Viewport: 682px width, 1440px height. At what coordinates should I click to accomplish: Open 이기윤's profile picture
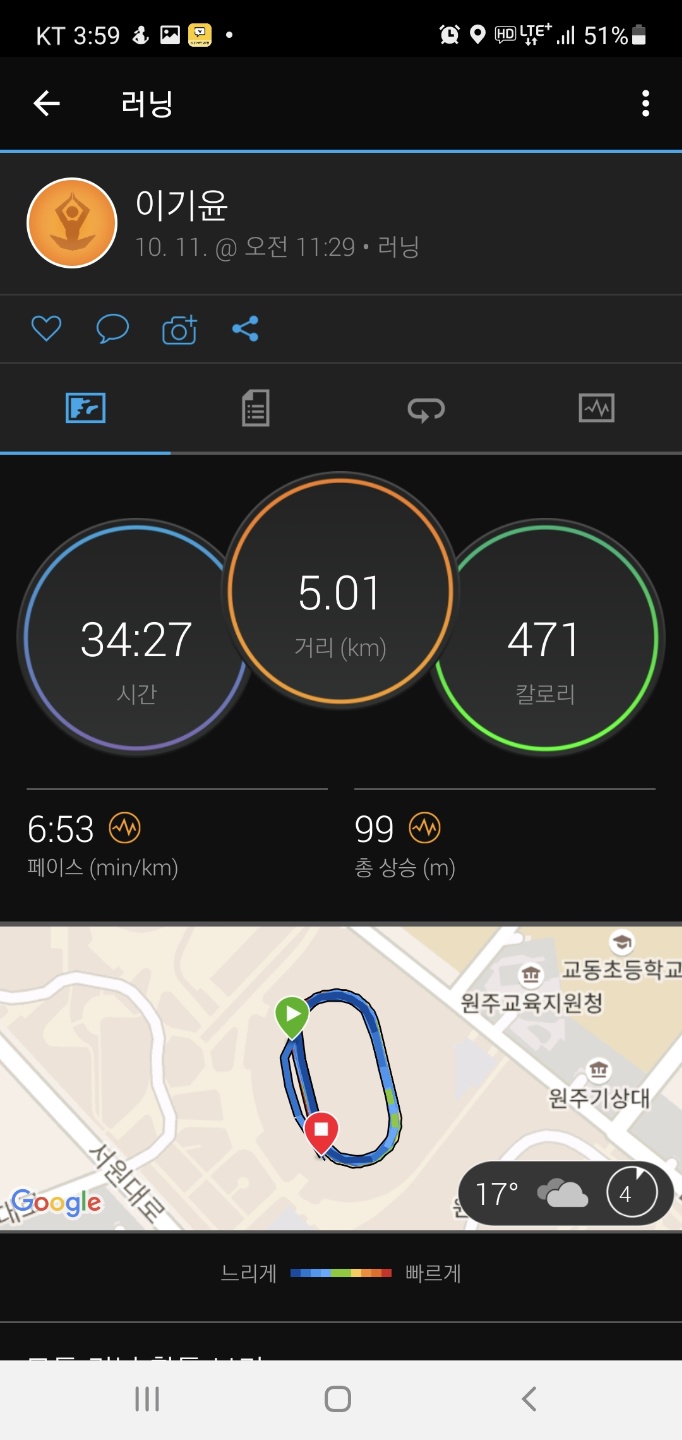[72, 223]
